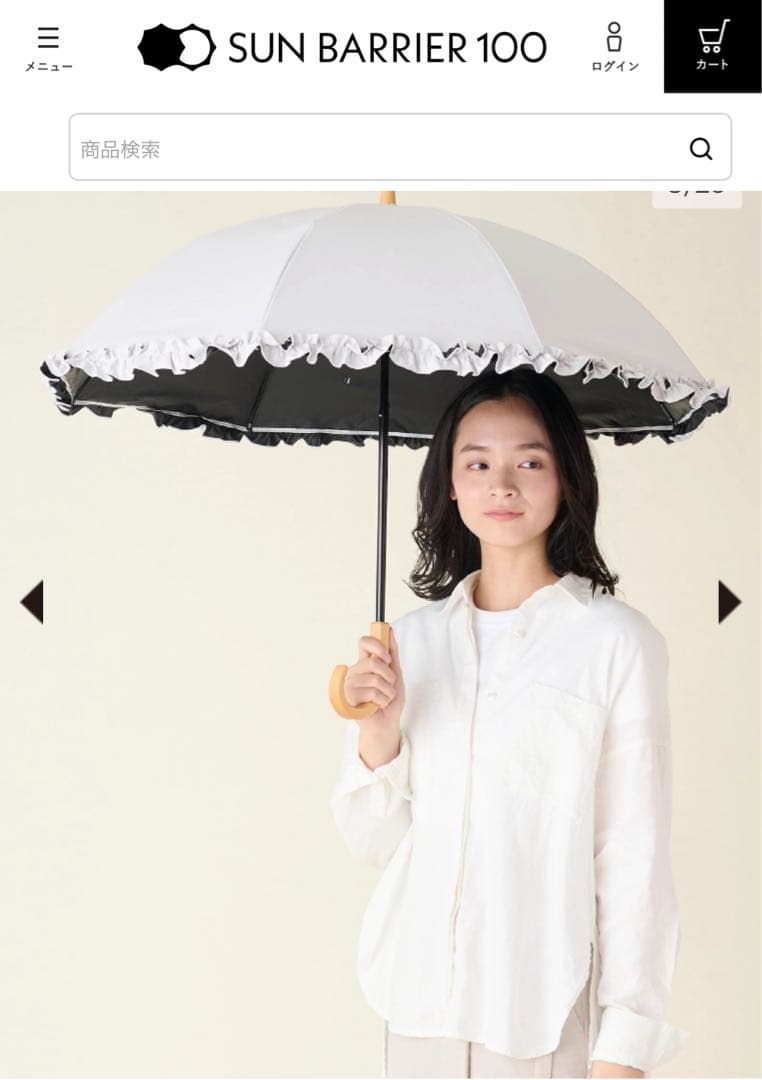762x1080 pixels.
Task: Open the white parasol product photo
Action: tap(380, 640)
